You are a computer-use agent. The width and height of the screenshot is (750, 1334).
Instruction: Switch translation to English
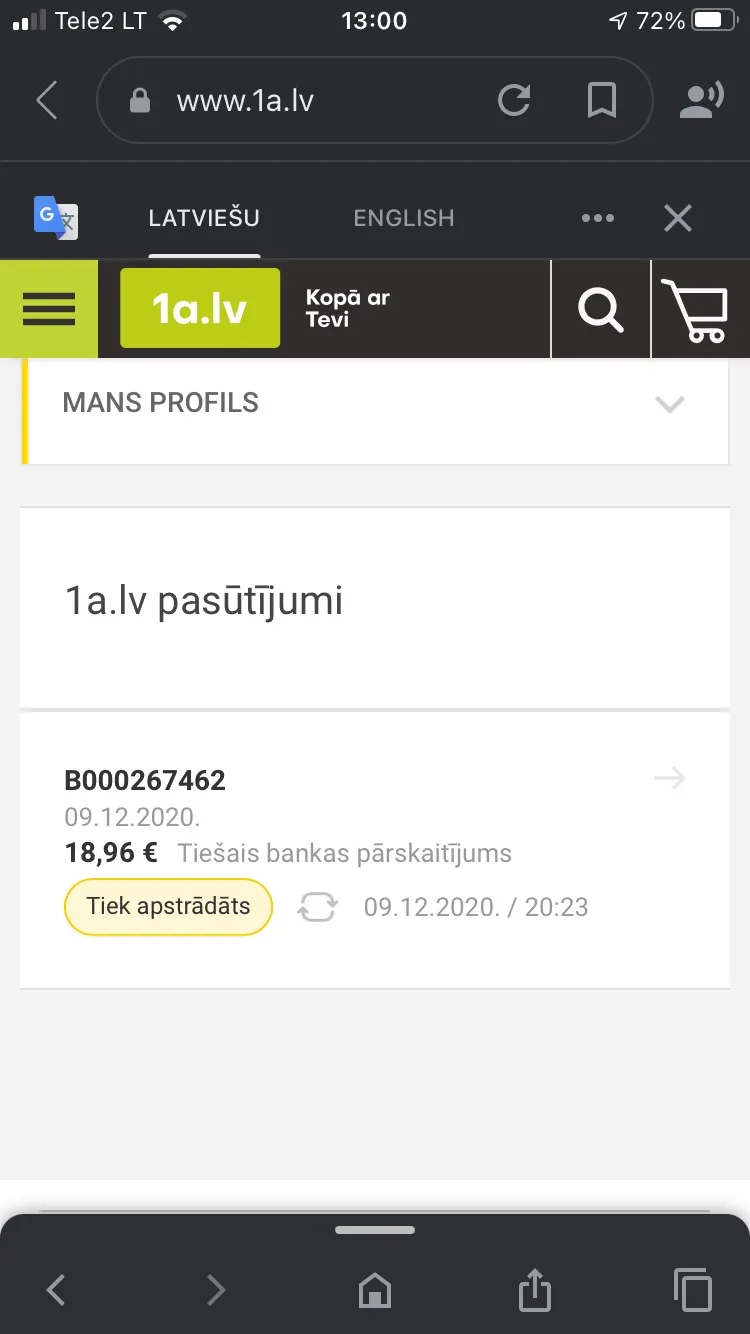coord(403,218)
